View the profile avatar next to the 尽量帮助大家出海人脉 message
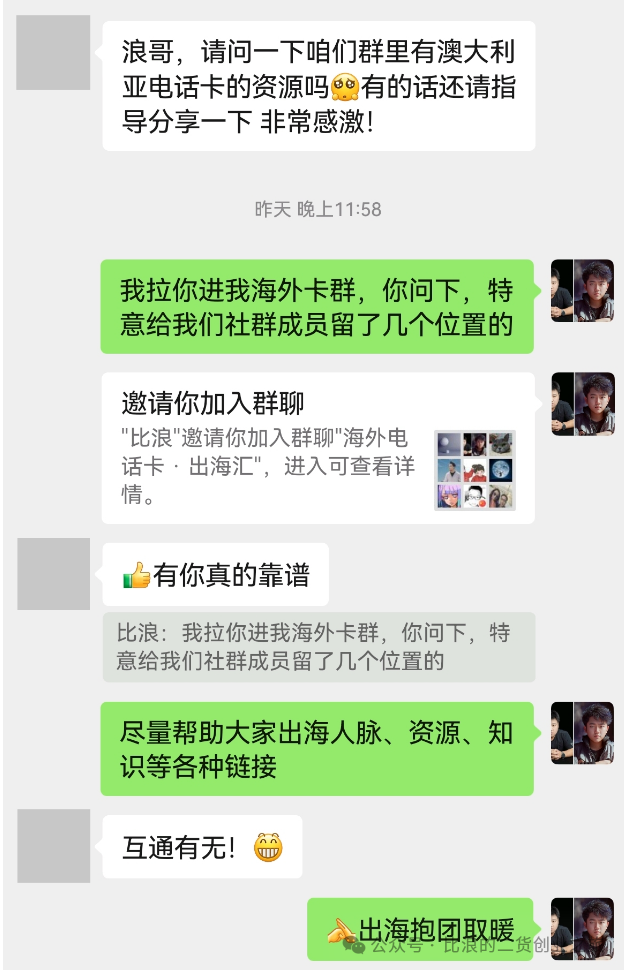 click(582, 733)
